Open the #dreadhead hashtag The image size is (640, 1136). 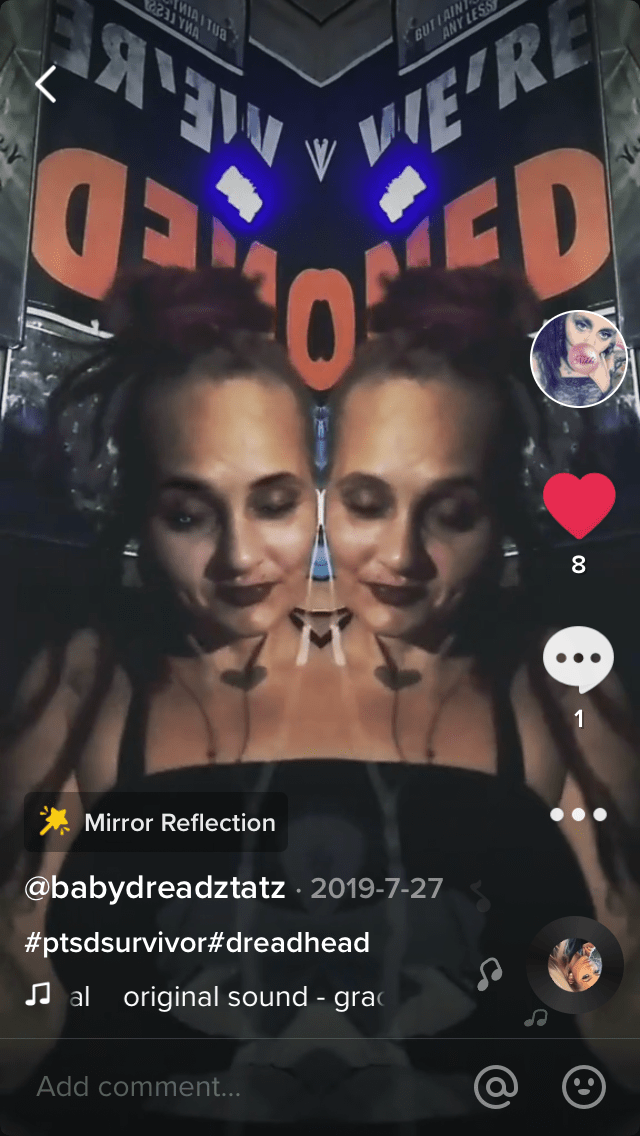tap(288, 942)
